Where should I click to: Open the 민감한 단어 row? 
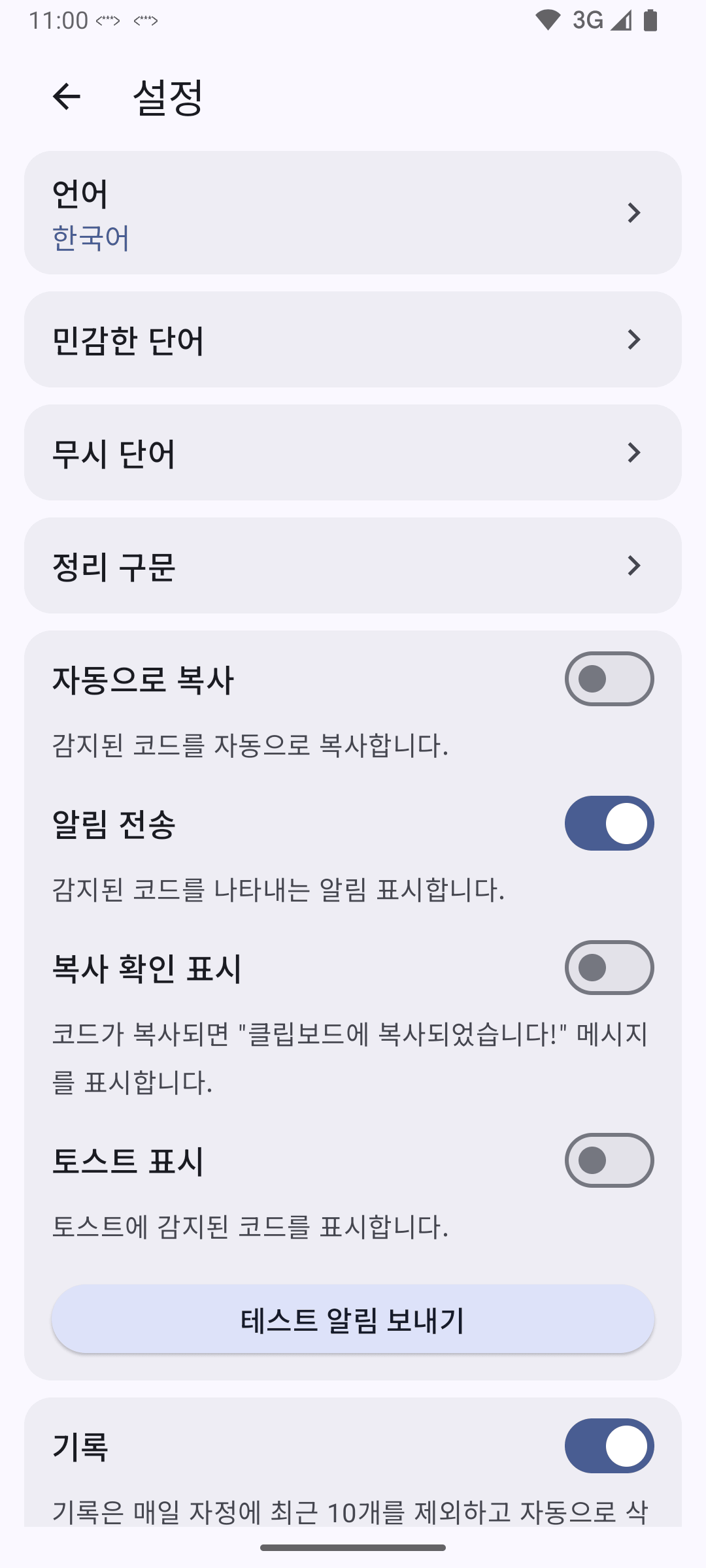[353, 340]
